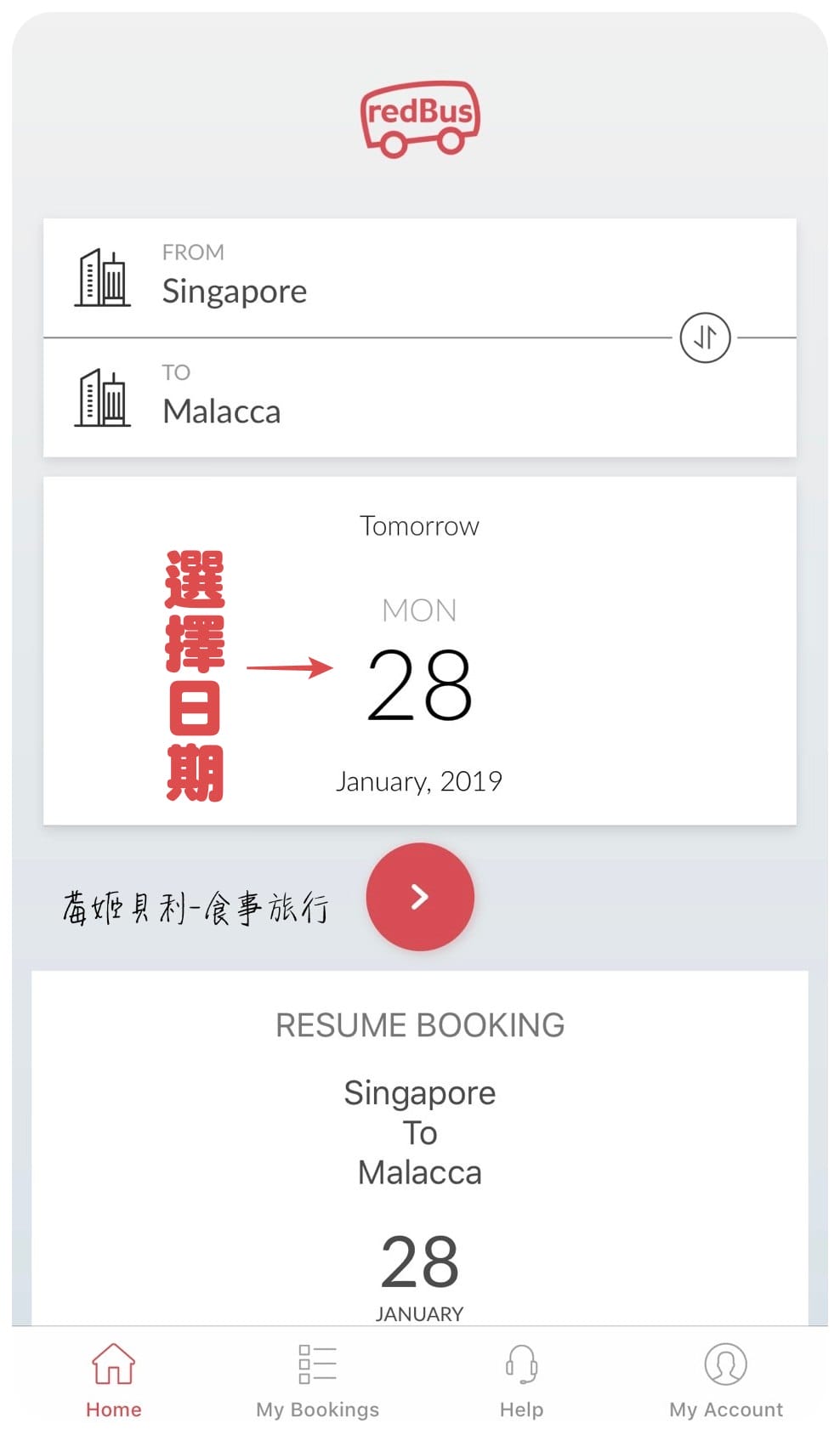Edit the FROM city Singapore
Image resolution: width=840 pixels, height=1435 pixels.
click(x=235, y=291)
